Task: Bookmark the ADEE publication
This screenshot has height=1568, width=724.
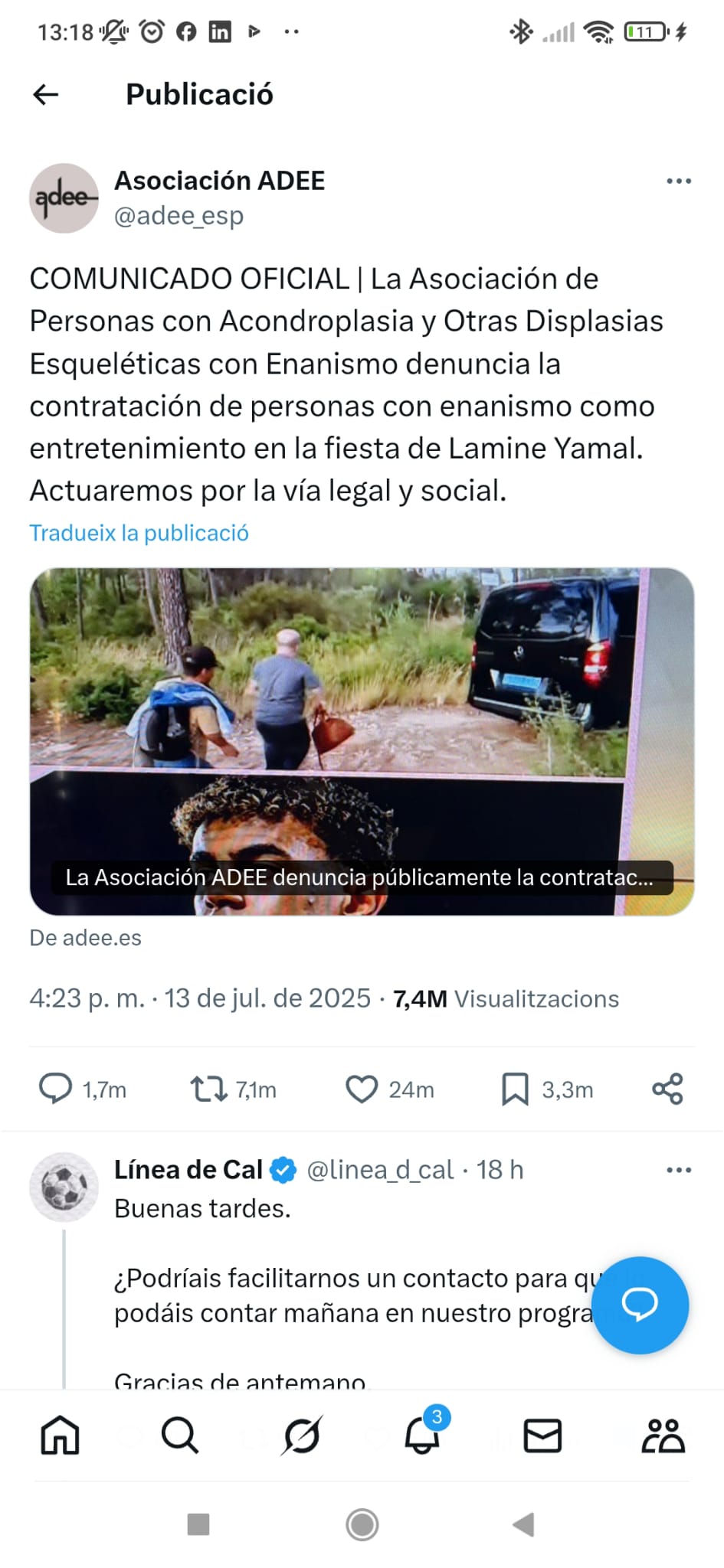Action: click(515, 1089)
